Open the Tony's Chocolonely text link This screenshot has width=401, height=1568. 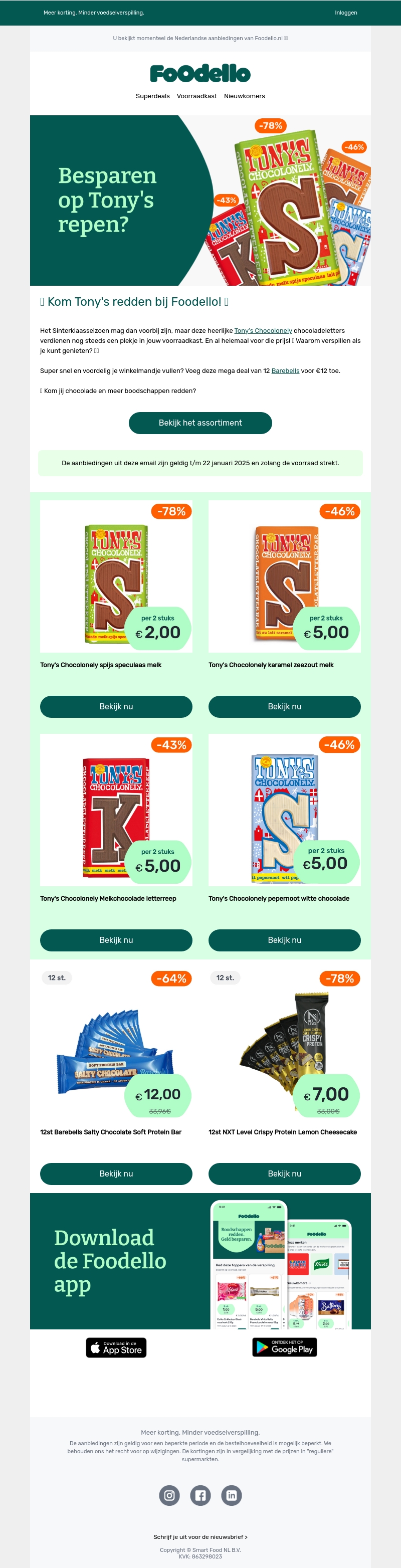click(263, 330)
